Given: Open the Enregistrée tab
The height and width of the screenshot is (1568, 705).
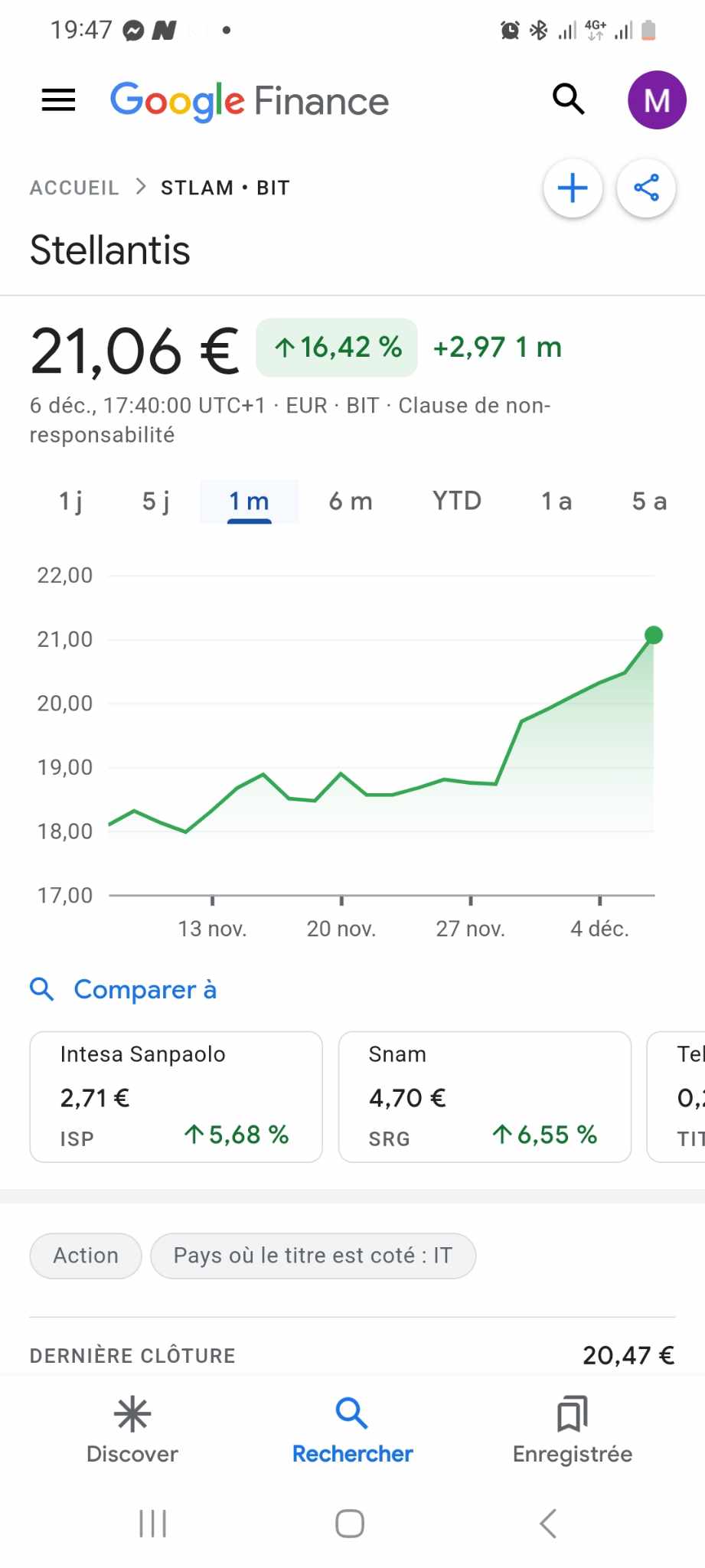Looking at the screenshot, I should tap(573, 1430).
